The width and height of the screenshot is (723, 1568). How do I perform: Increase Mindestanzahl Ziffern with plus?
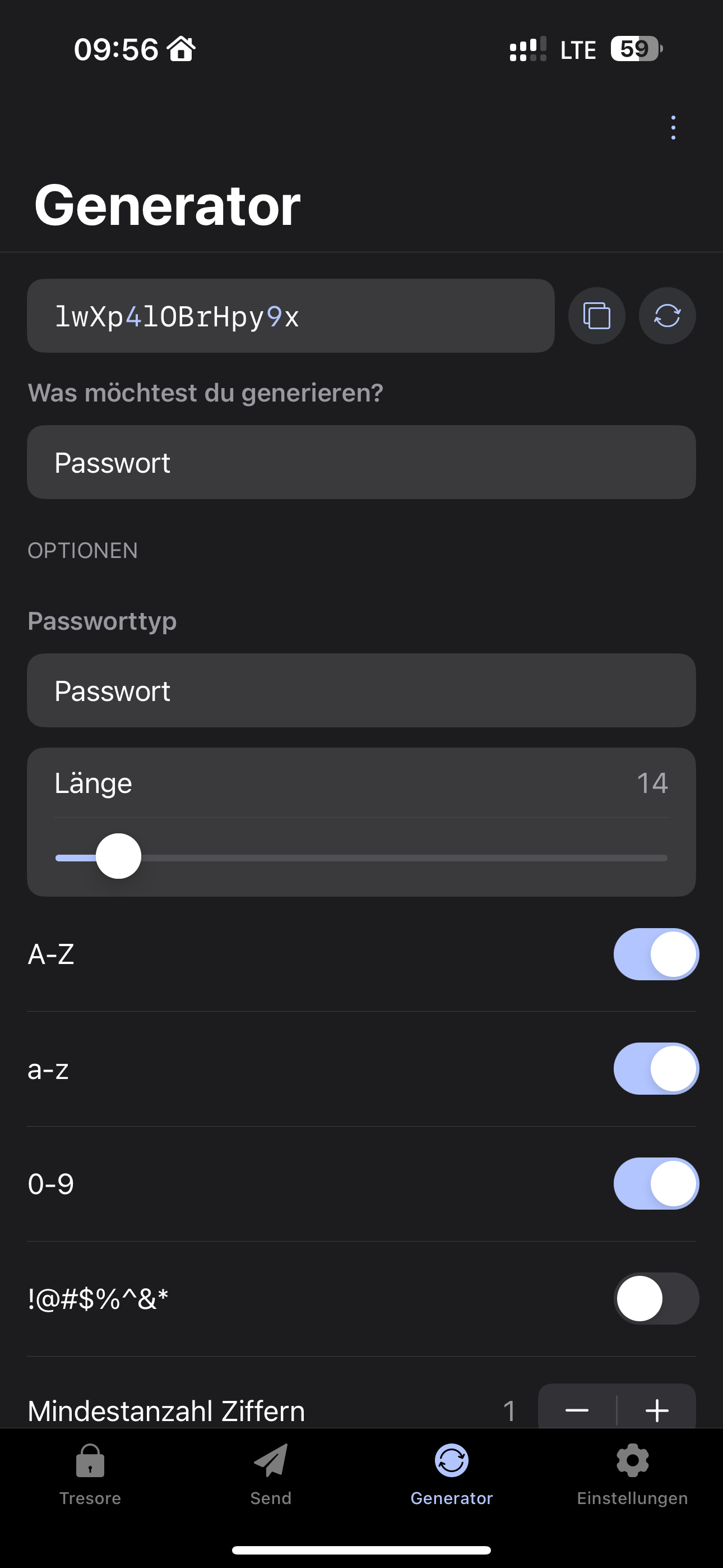[657, 1410]
